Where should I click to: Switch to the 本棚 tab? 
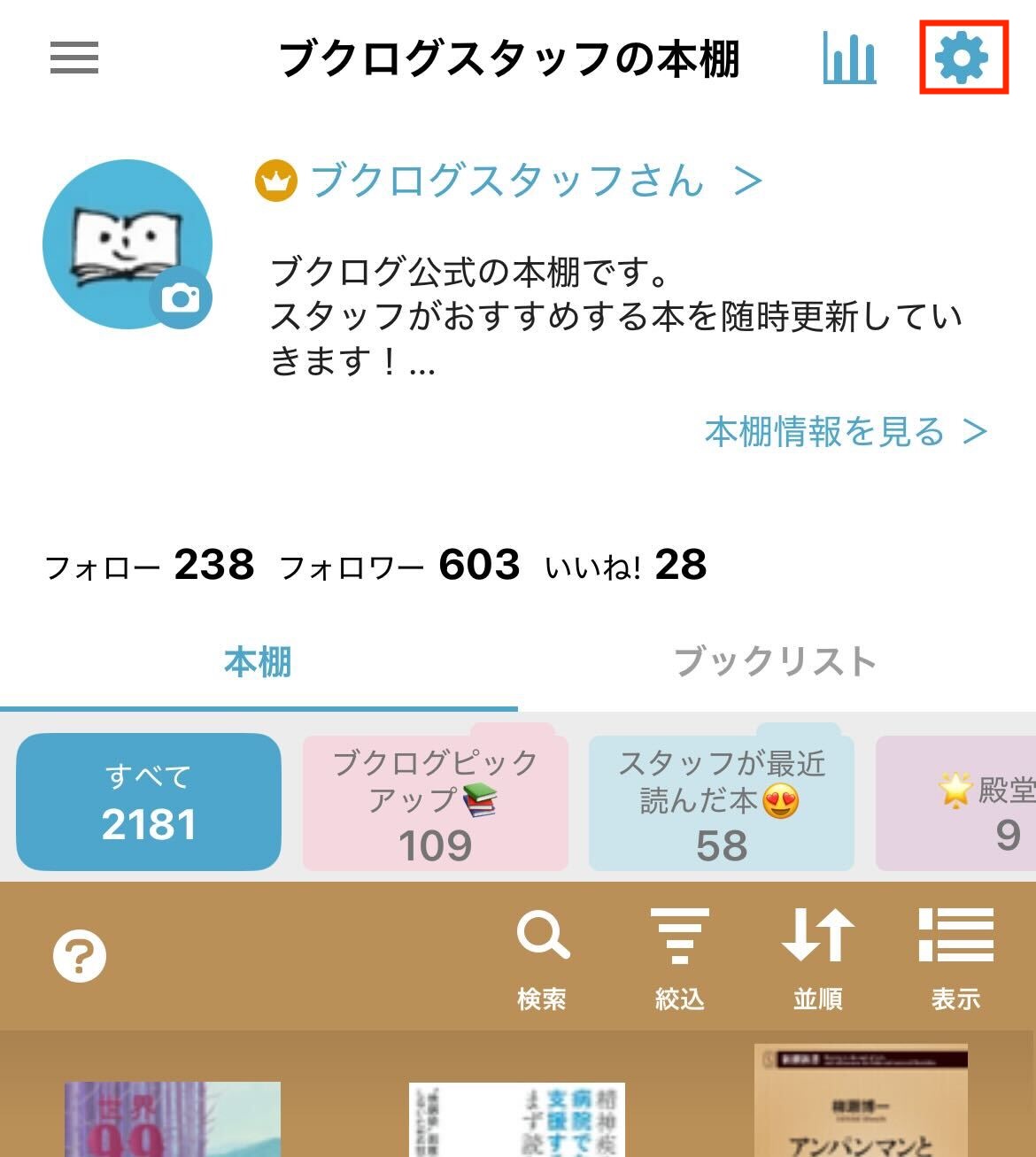258,663
